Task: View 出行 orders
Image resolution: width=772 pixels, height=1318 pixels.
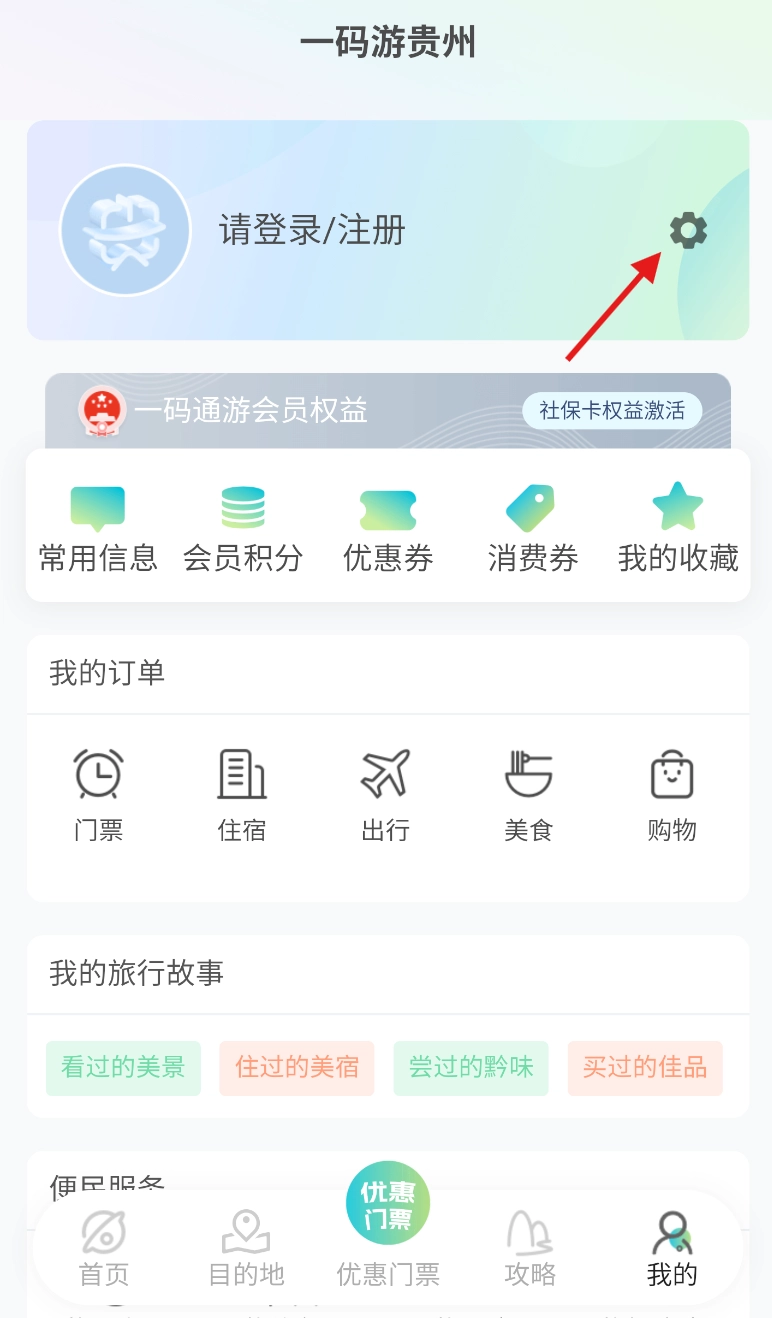Action: pyautogui.click(x=386, y=794)
